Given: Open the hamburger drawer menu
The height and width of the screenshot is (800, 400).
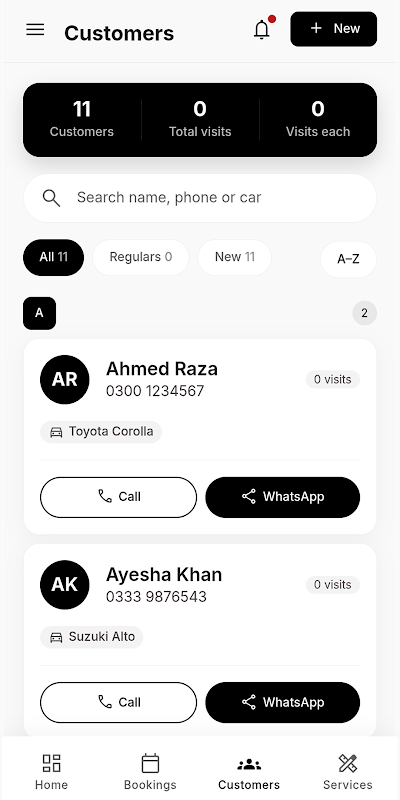Looking at the screenshot, I should click(x=35, y=30).
